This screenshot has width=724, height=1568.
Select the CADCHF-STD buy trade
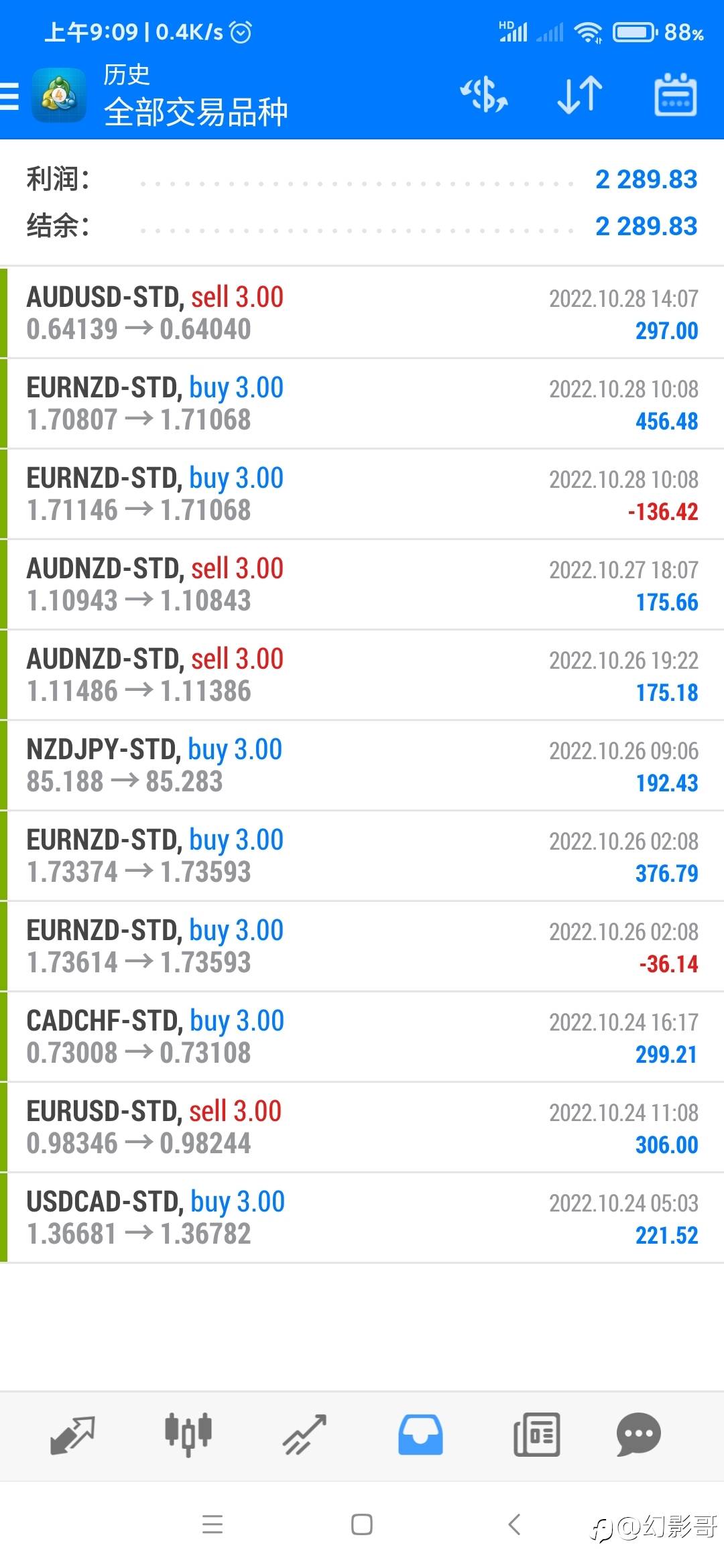362,1037
